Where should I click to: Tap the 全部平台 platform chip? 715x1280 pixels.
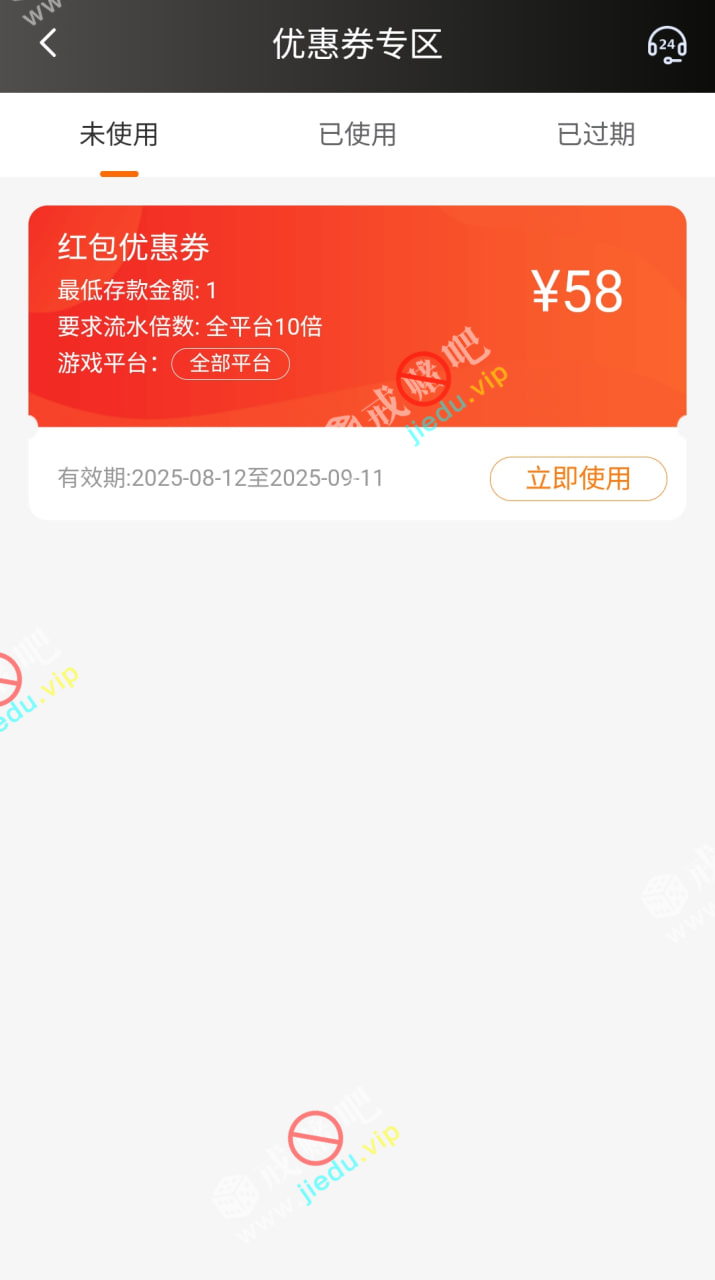[231, 363]
